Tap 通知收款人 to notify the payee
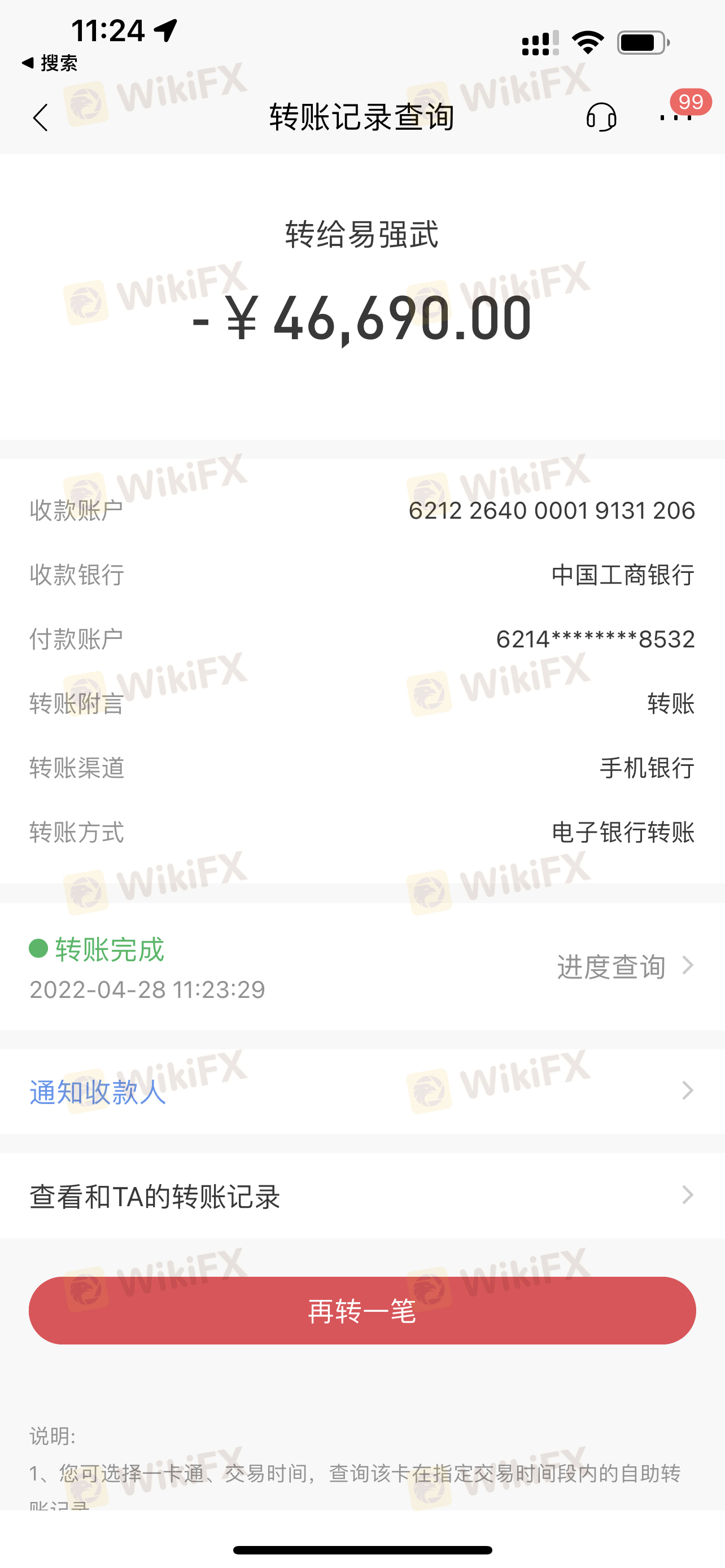The width and height of the screenshot is (725, 1568). click(x=362, y=1091)
